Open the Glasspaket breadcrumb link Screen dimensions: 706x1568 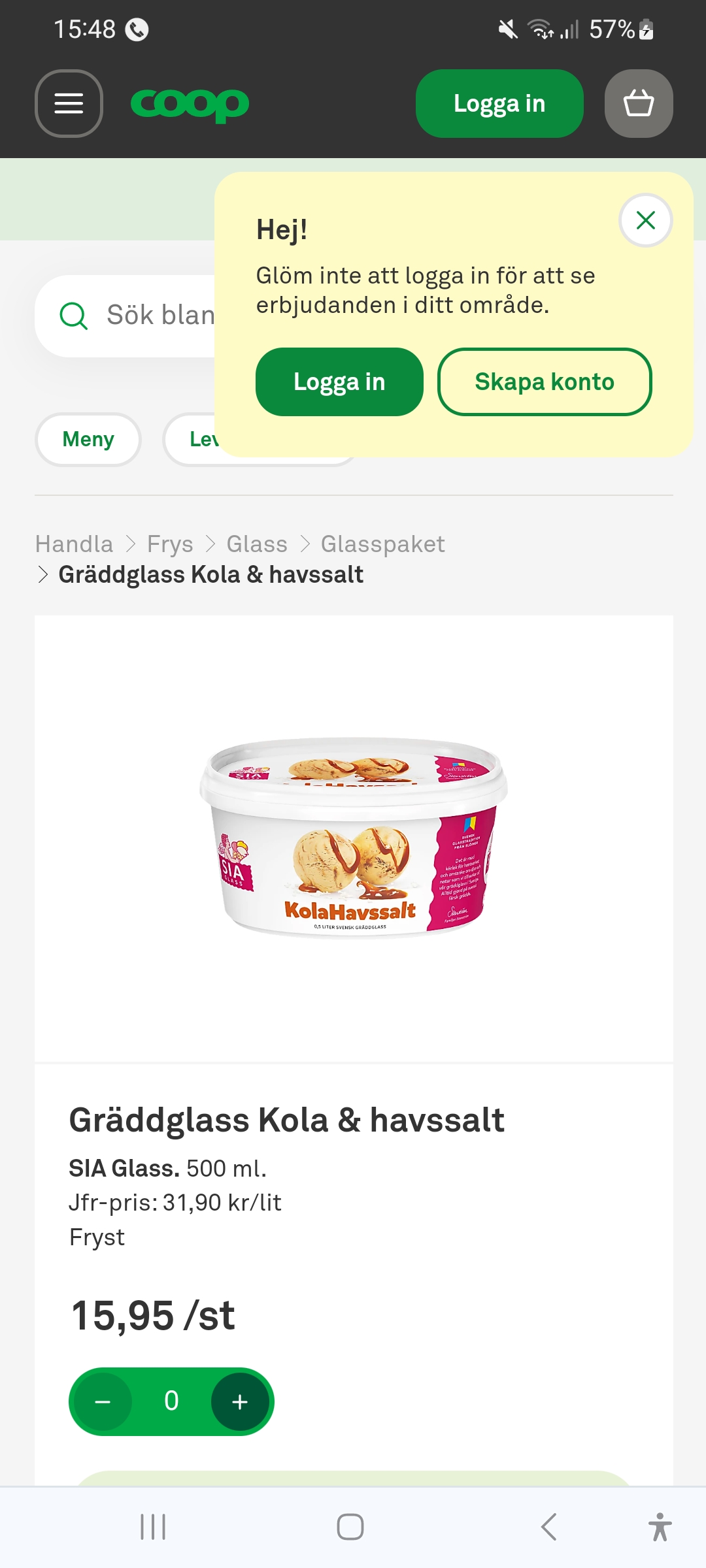tap(382, 544)
